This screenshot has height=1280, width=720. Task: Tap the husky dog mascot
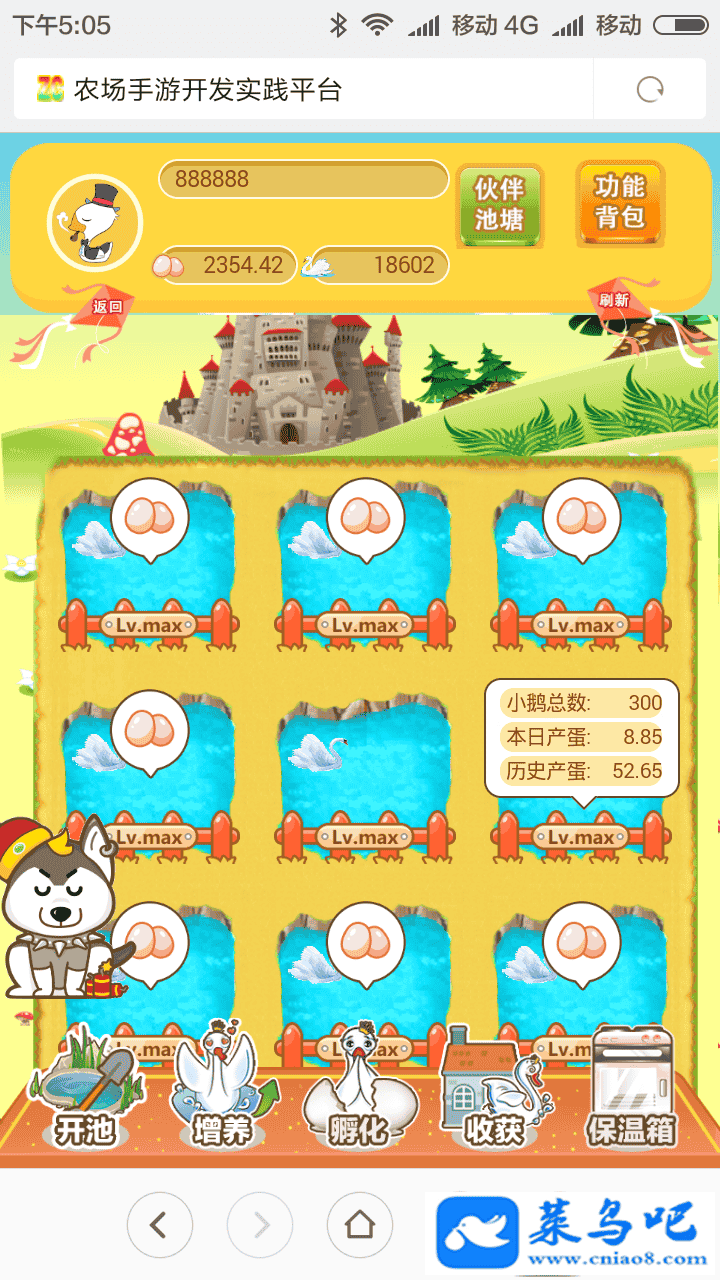click(60, 910)
